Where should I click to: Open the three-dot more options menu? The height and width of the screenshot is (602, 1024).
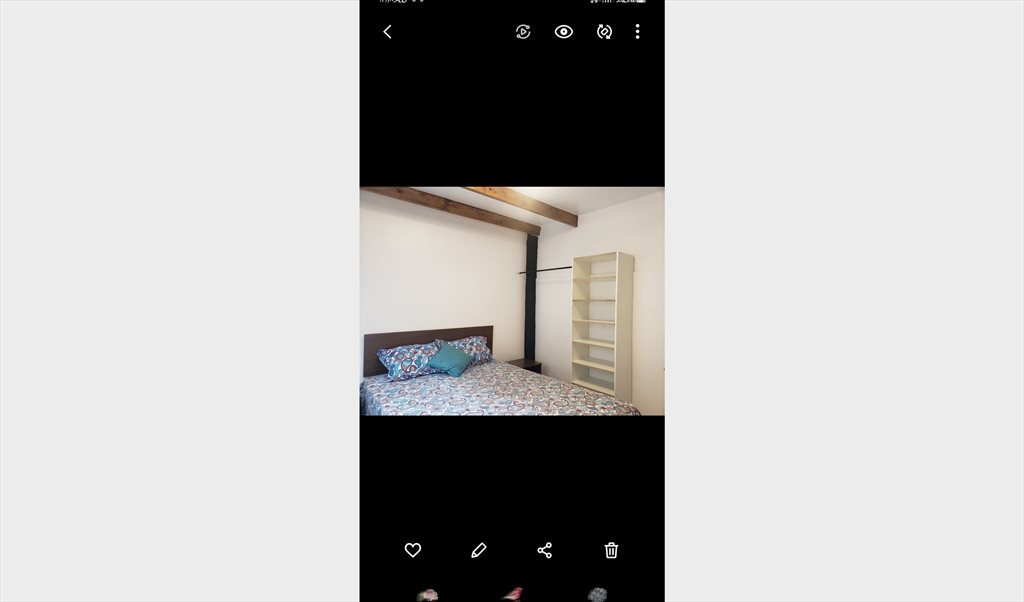(x=637, y=32)
